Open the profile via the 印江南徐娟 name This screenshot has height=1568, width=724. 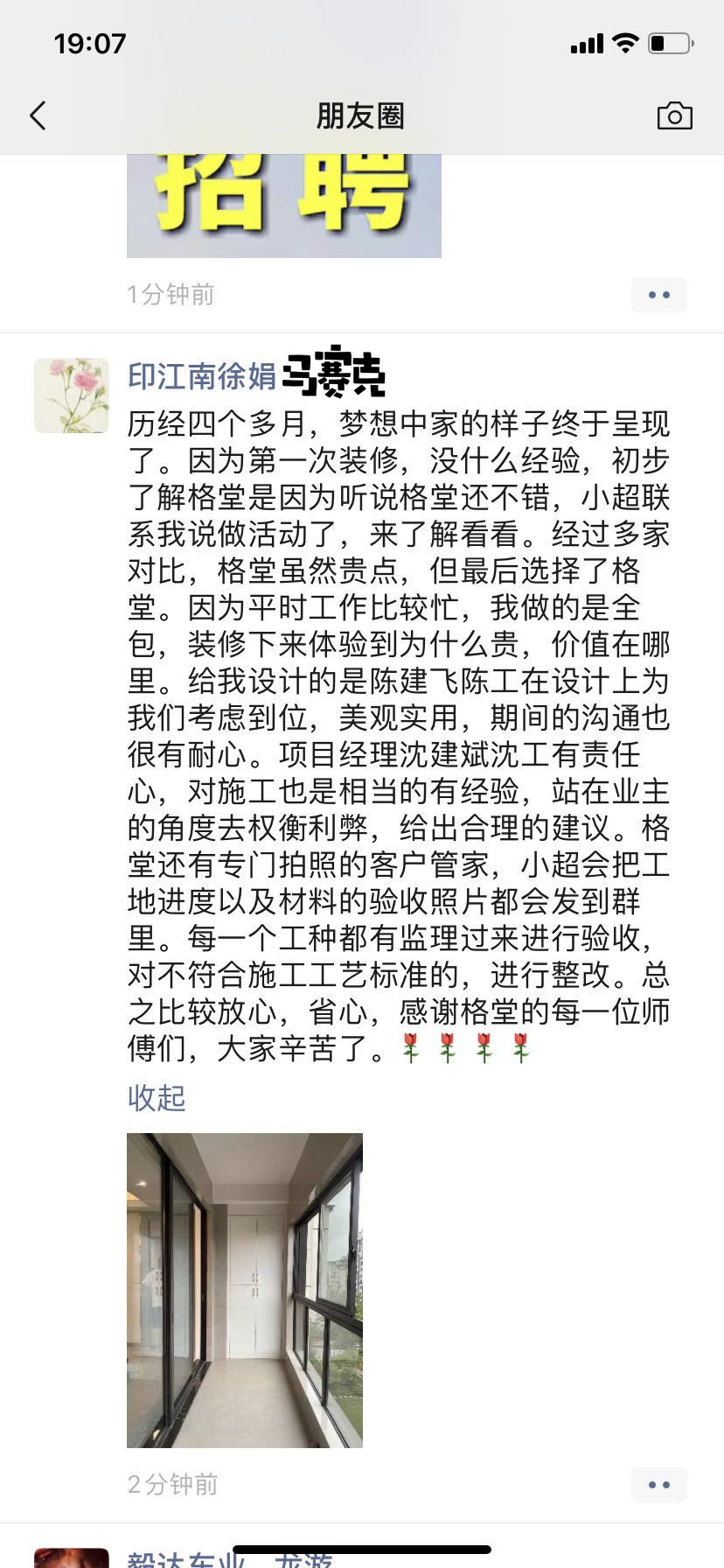coord(202,376)
